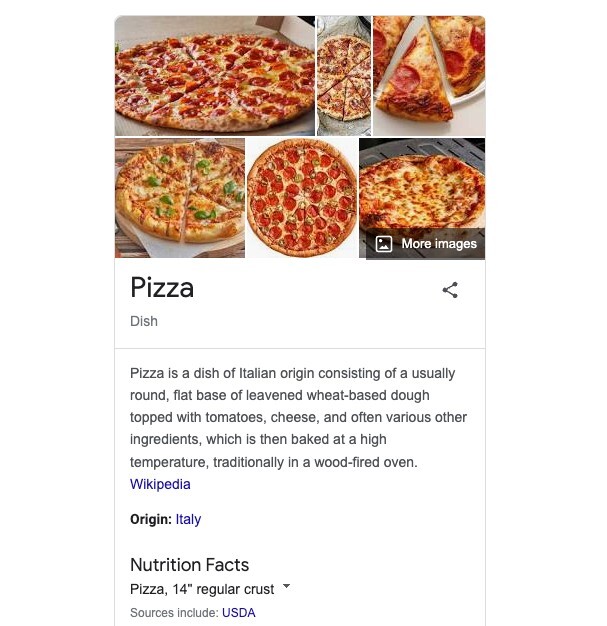This screenshot has width=607, height=626.
Task: Open the large pepperoni pizza image
Action: click(215, 76)
